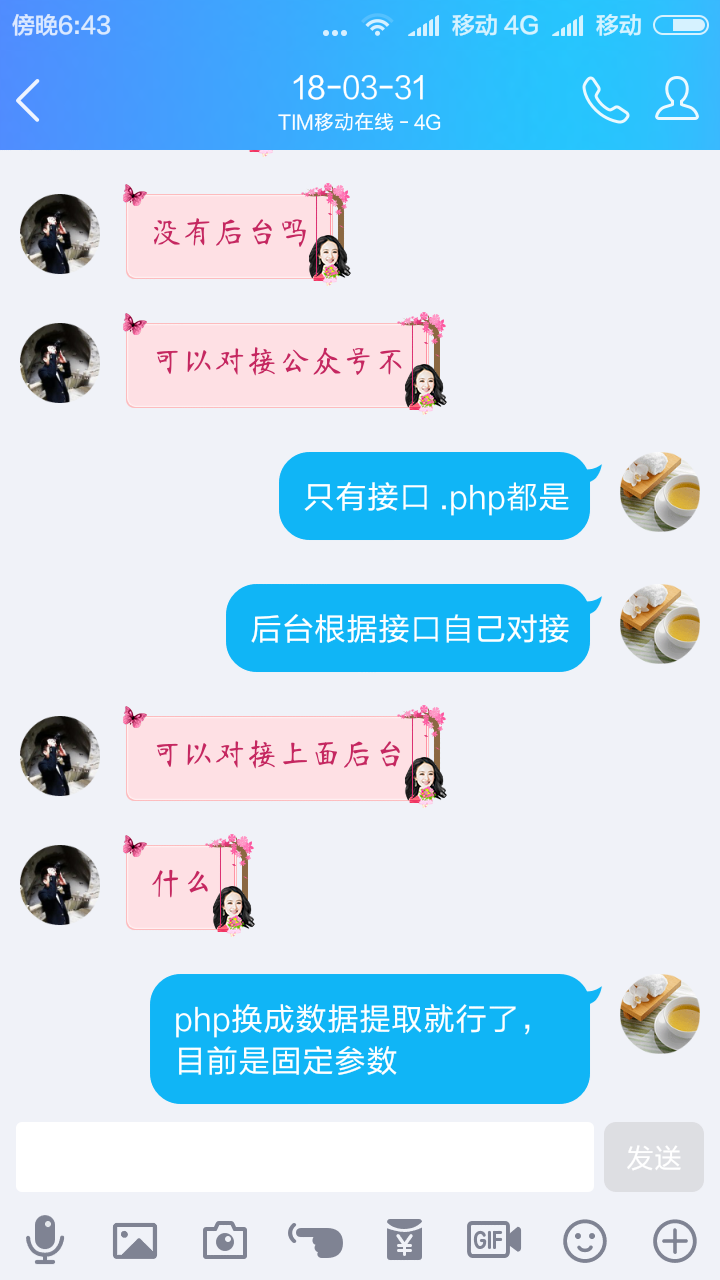720x1280 pixels.
Task: Open the contact profile page
Action: 677,99
